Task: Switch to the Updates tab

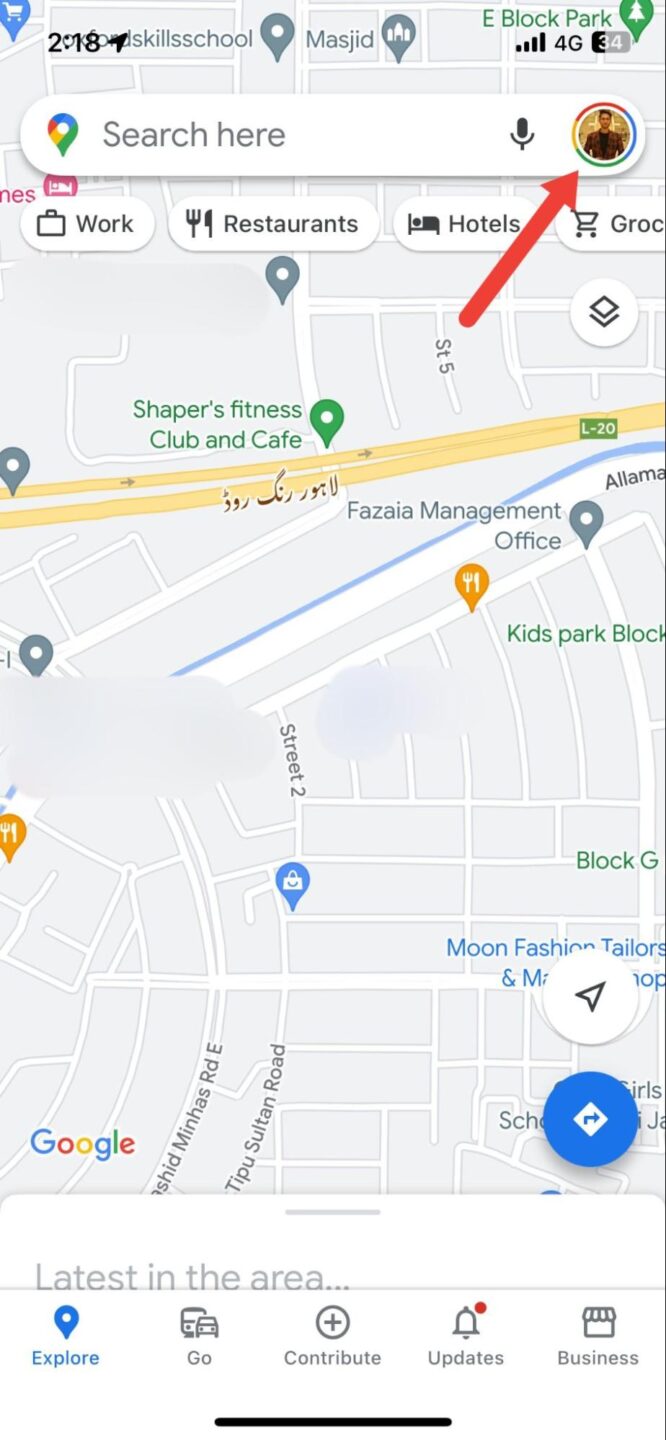Action: click(x=466, y=1336)
